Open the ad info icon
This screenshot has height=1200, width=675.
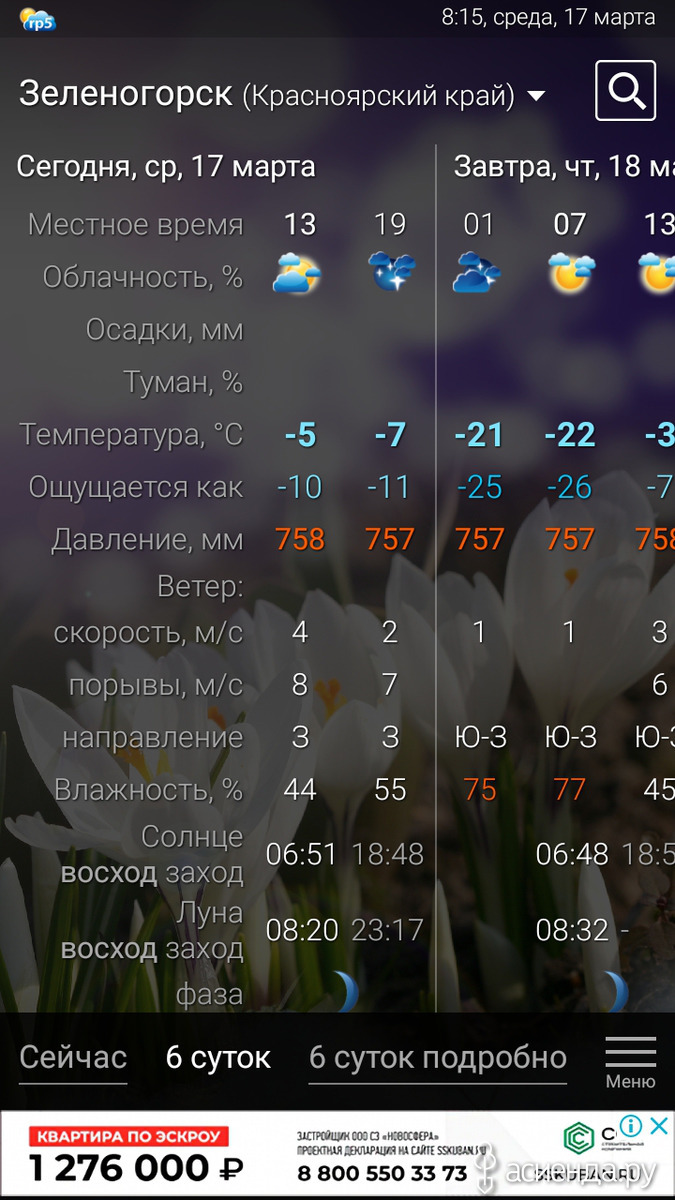[x=631, y=1126]
